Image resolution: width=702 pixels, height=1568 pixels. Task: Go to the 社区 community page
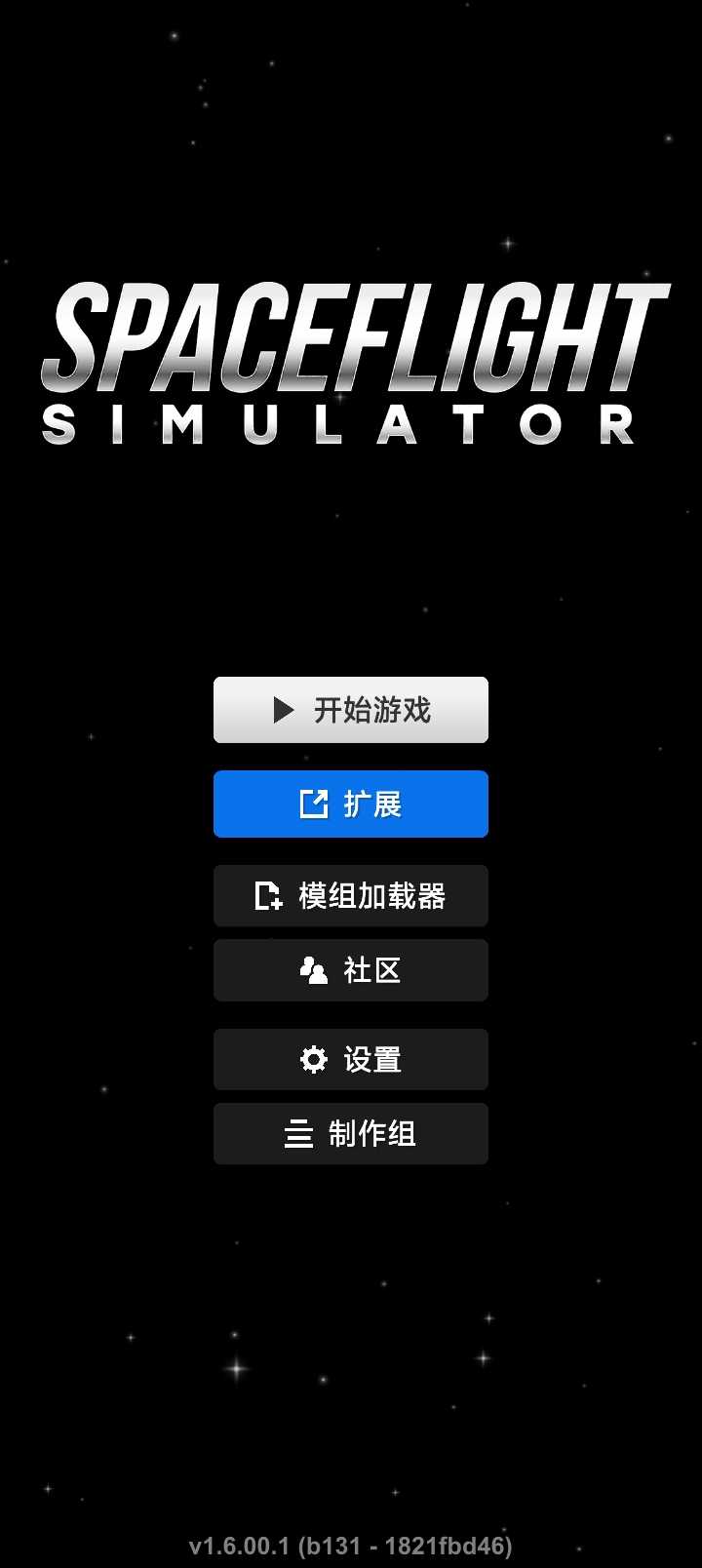[x=351, y=970]
